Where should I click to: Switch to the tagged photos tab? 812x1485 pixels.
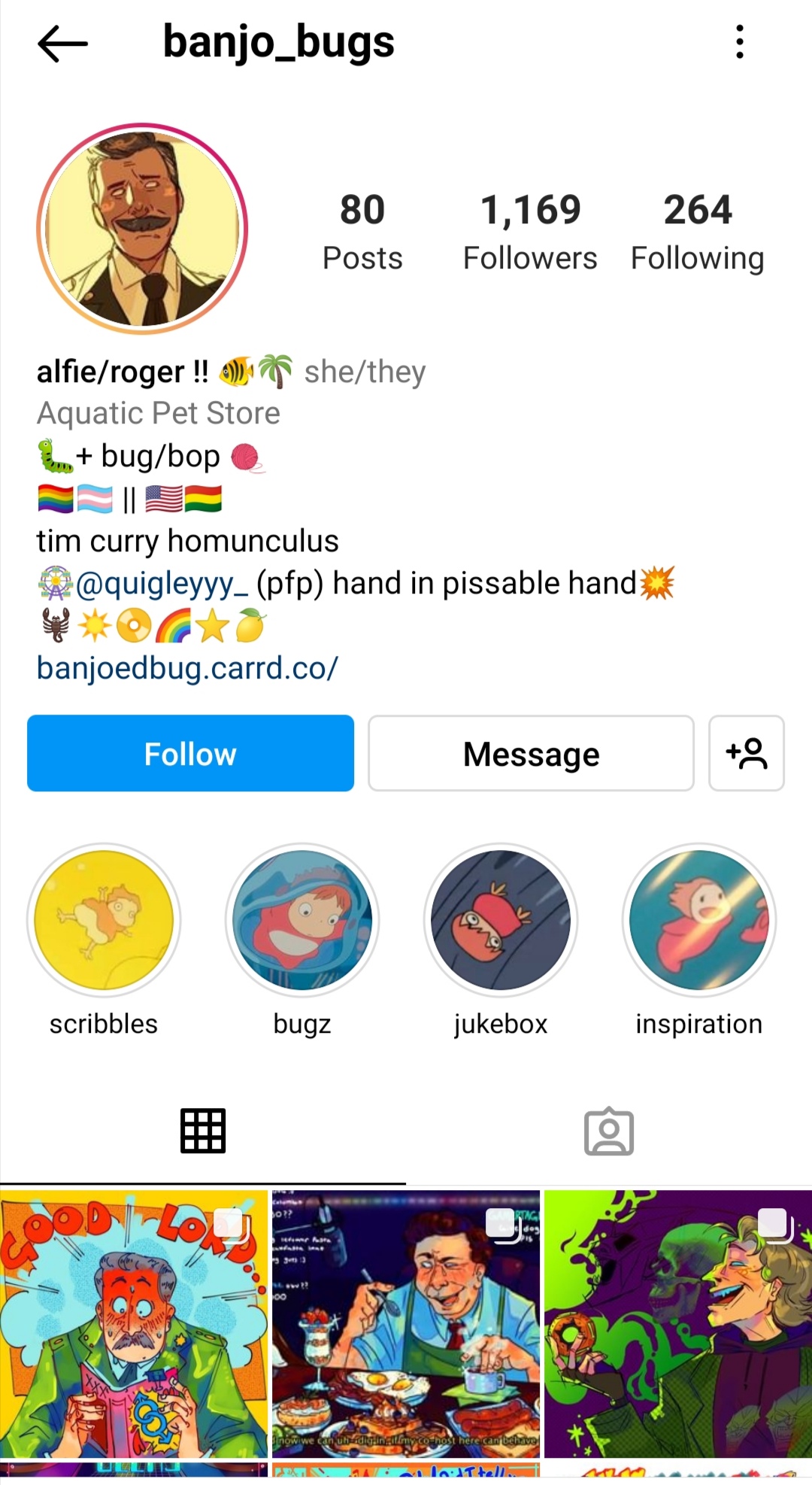coord(609,1131)
